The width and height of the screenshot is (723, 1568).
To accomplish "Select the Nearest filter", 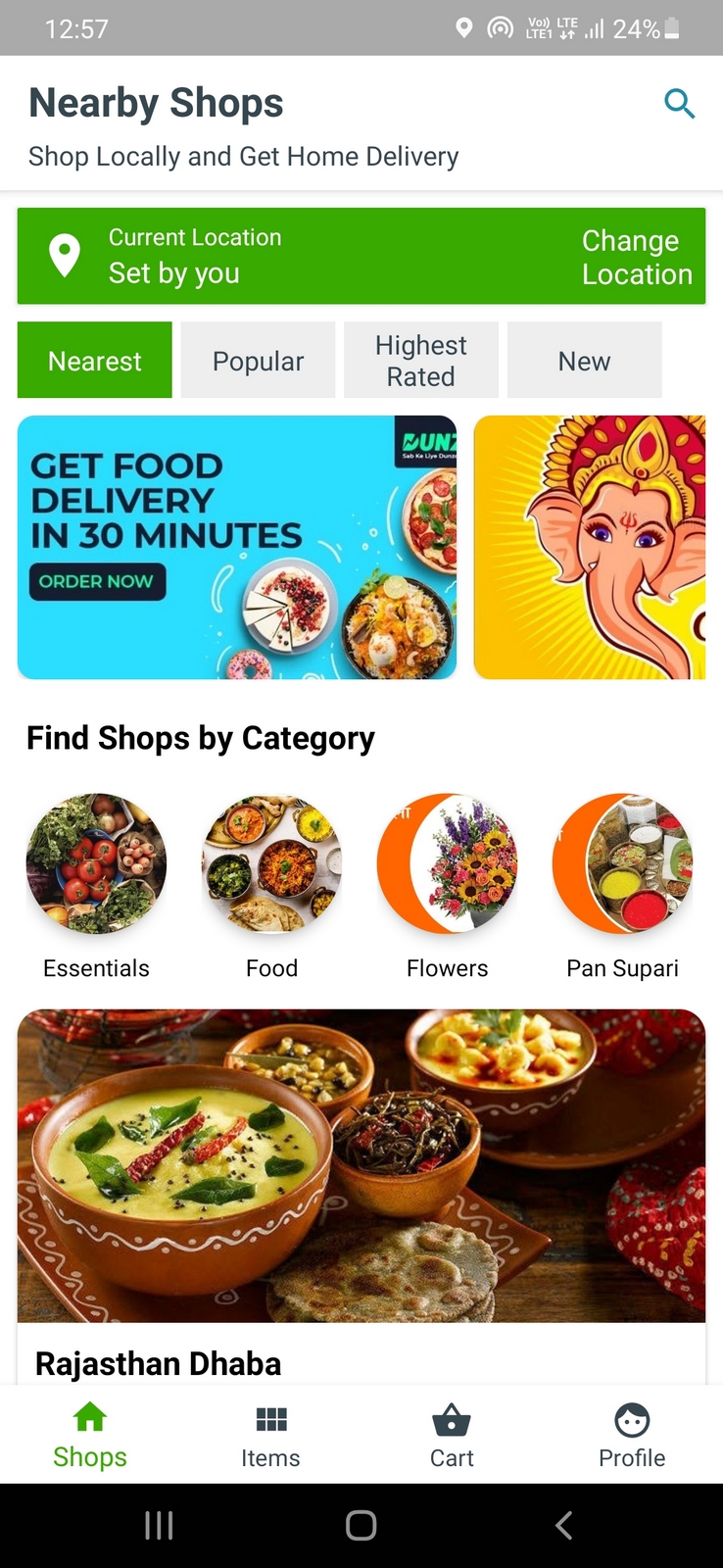I will (95, 361).
